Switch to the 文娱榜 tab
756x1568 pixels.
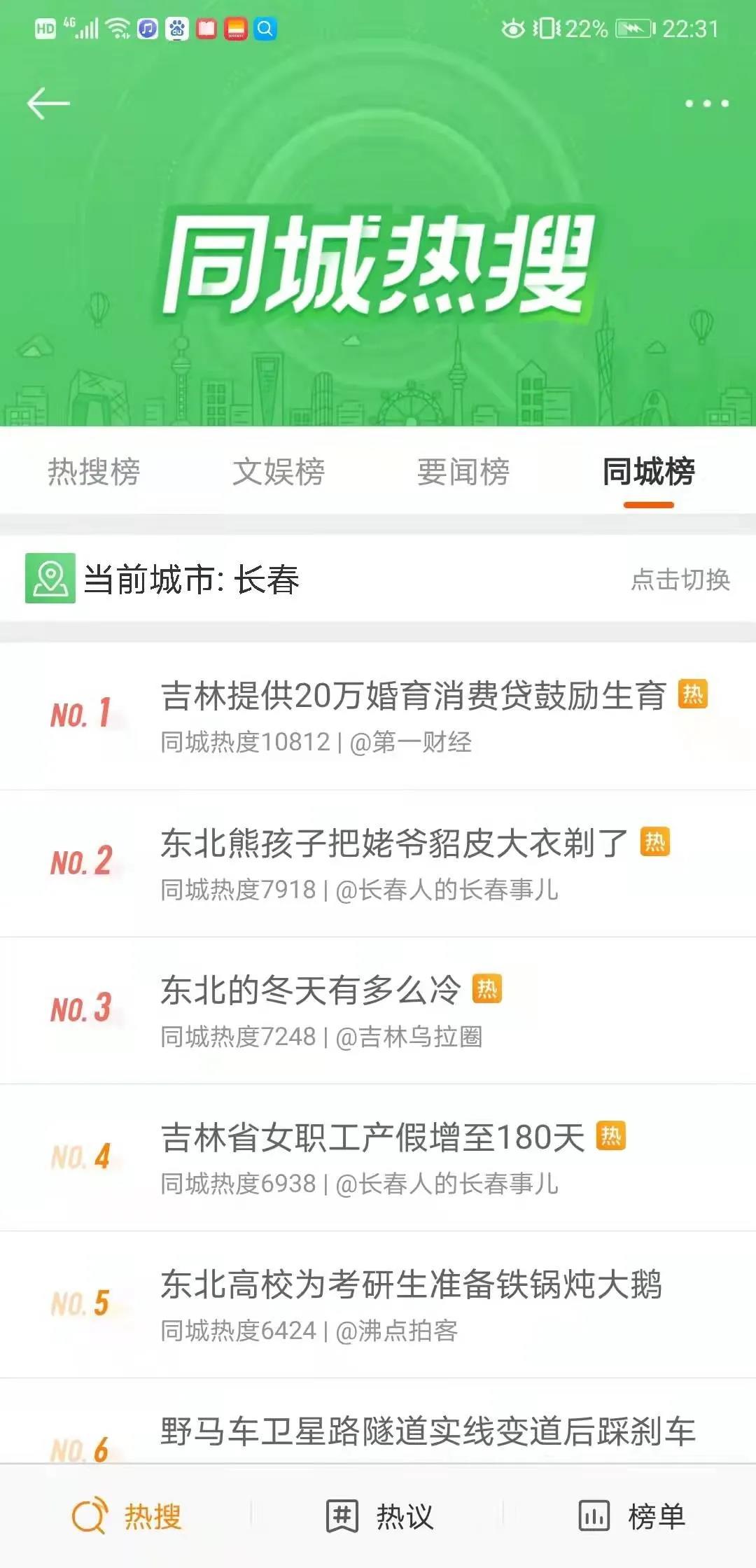(x=279, y=471)
